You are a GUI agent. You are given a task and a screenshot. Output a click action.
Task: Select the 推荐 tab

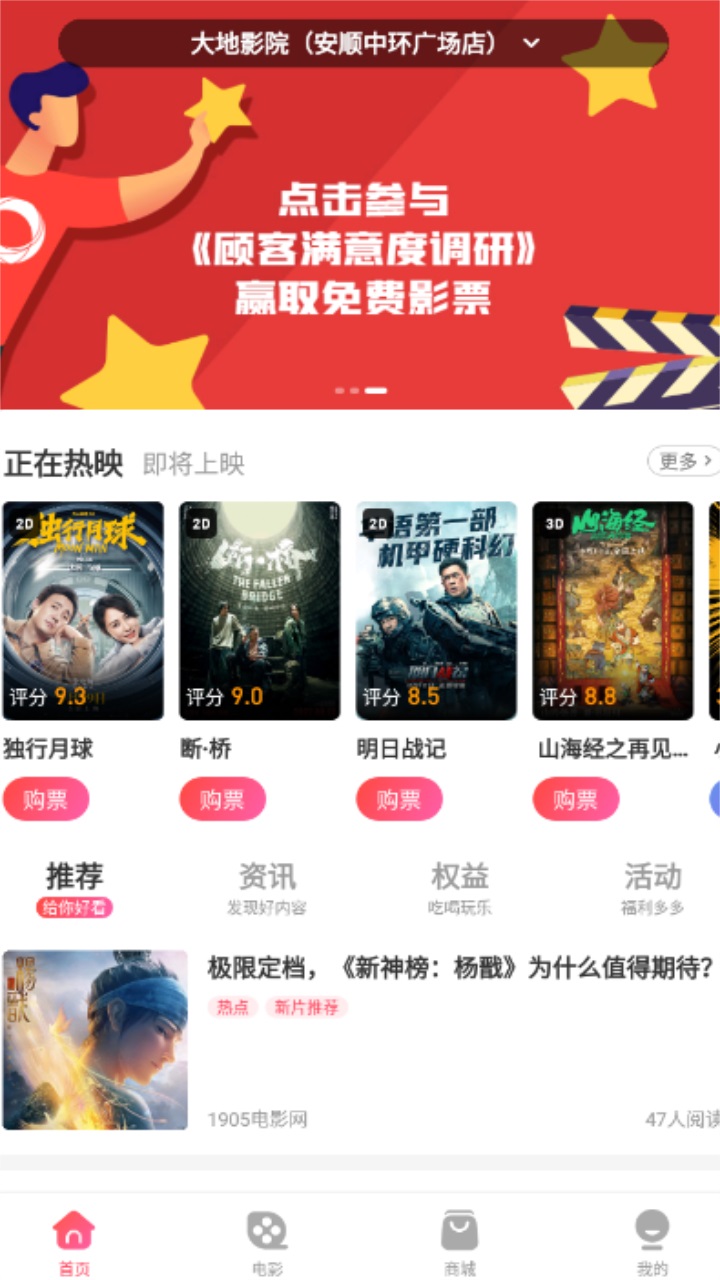click(x=75, y=886)
